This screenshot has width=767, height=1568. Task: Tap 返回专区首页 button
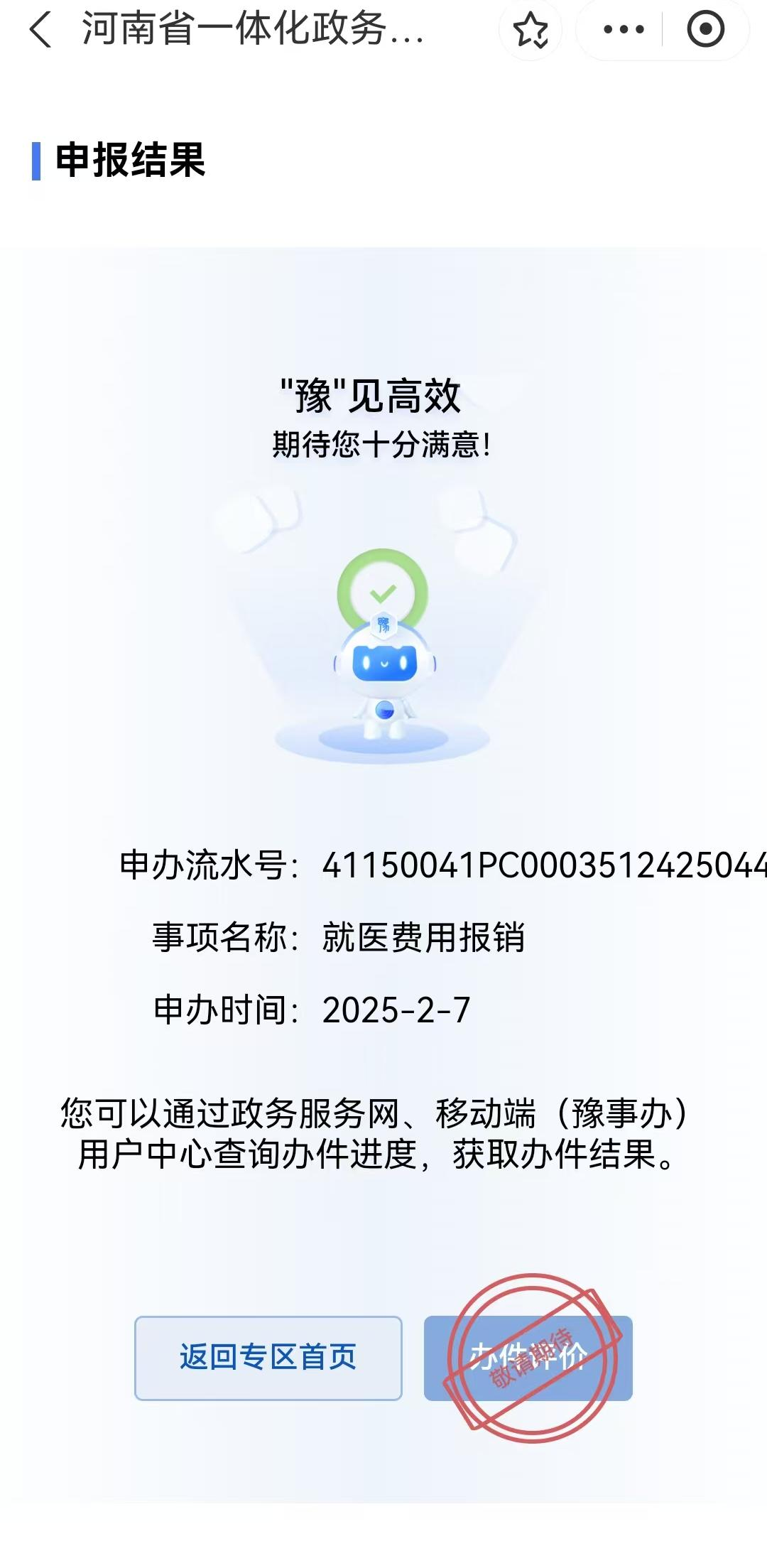pos(268,1357)
